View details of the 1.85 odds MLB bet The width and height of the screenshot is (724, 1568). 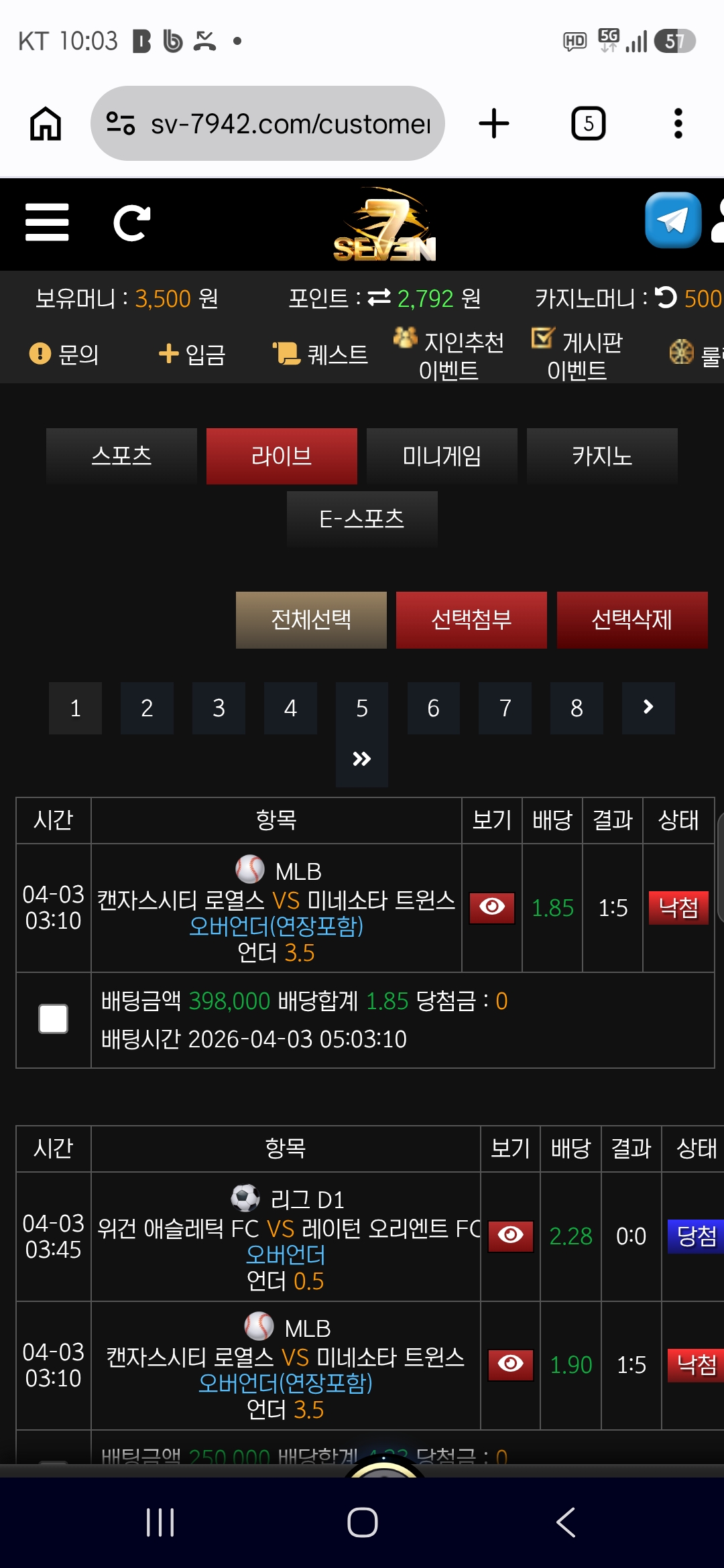pos(492,907)
